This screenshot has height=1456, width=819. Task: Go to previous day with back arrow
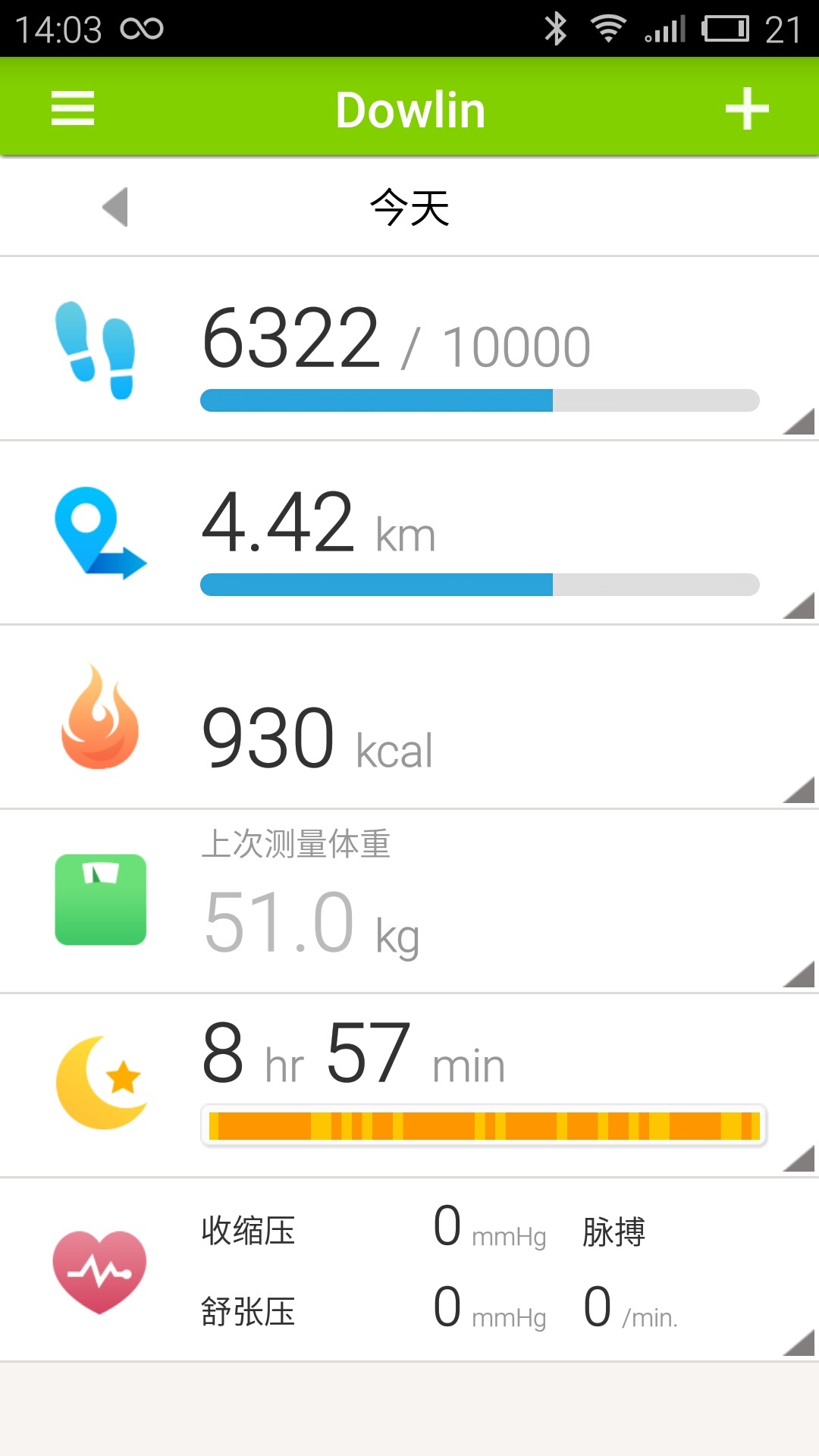[114, 207]
